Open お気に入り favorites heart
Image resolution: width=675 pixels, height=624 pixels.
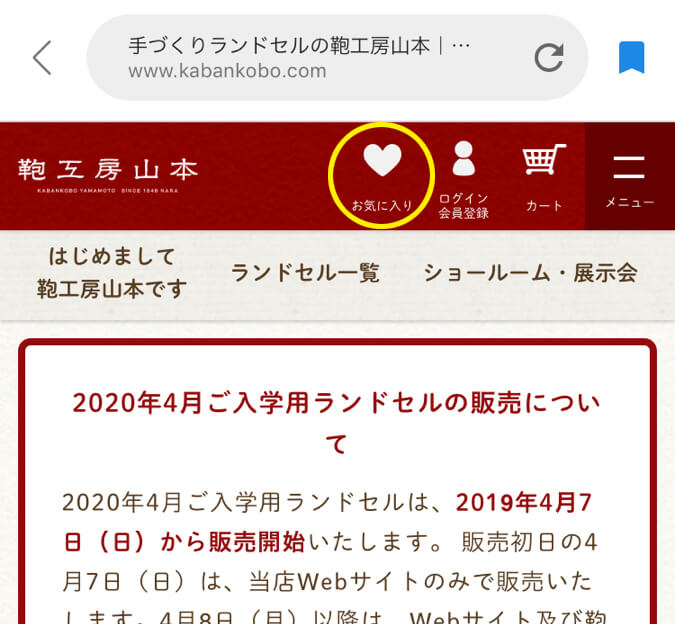click(381, 176)
